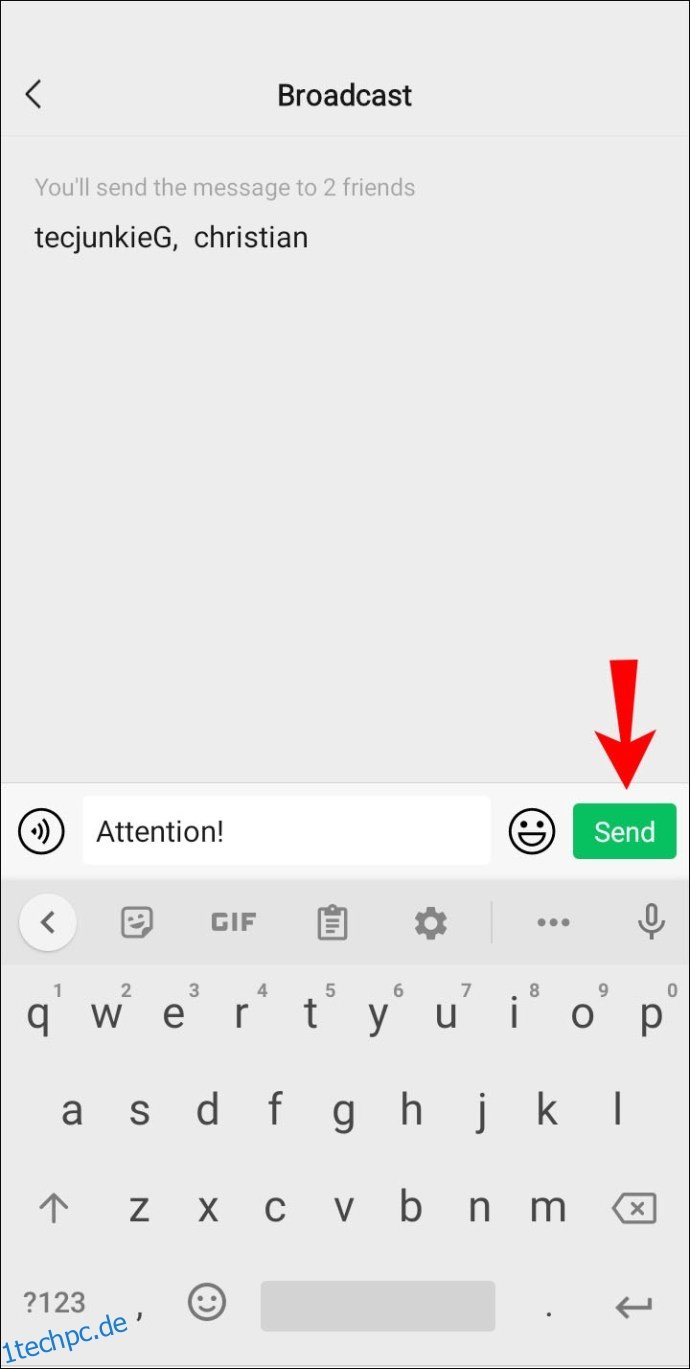
Task: Show more keyboard toolbar options
Action: pos(553,922)
